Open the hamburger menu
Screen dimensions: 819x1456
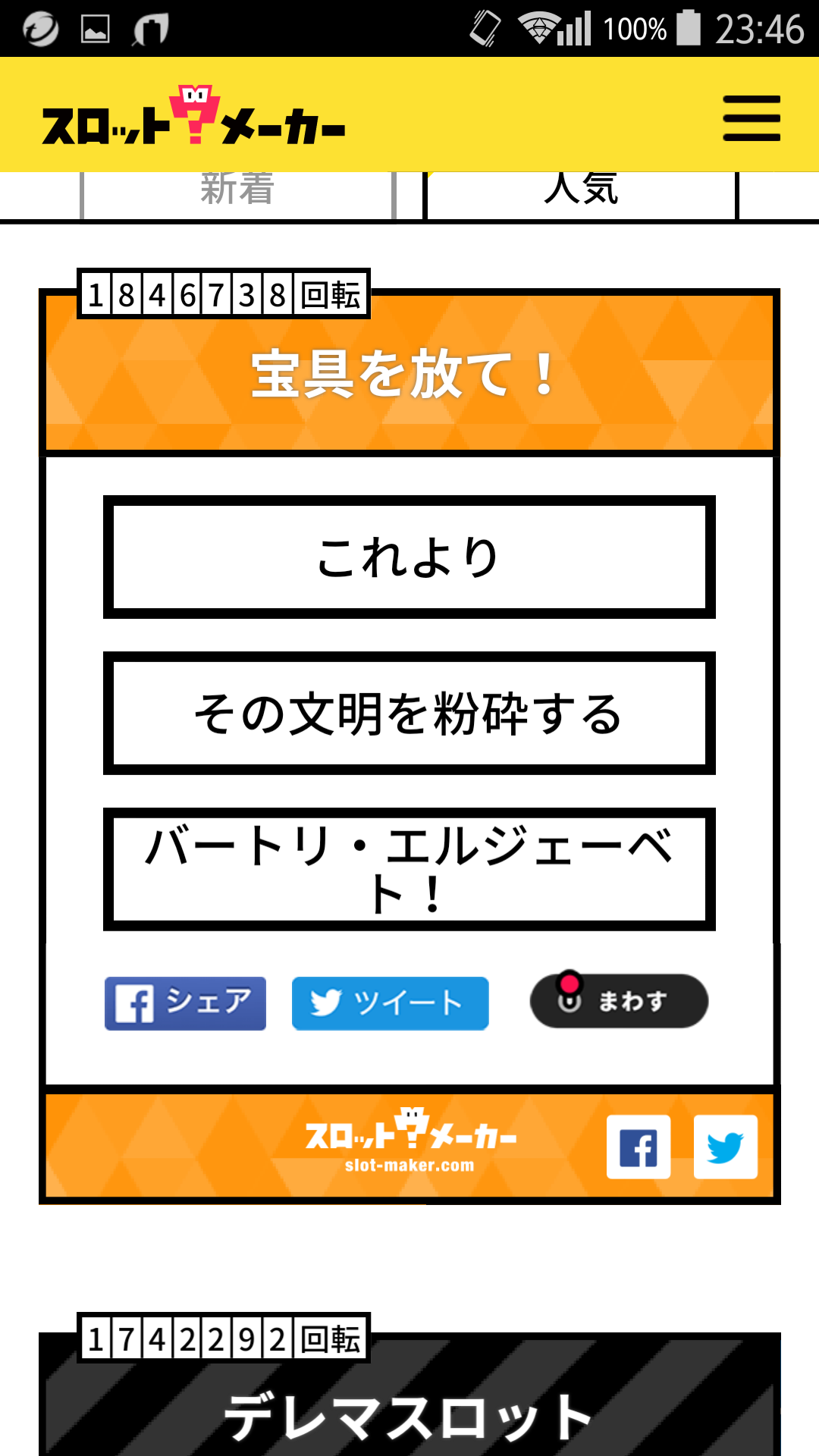pyautogui.click(x=751, y=118)
